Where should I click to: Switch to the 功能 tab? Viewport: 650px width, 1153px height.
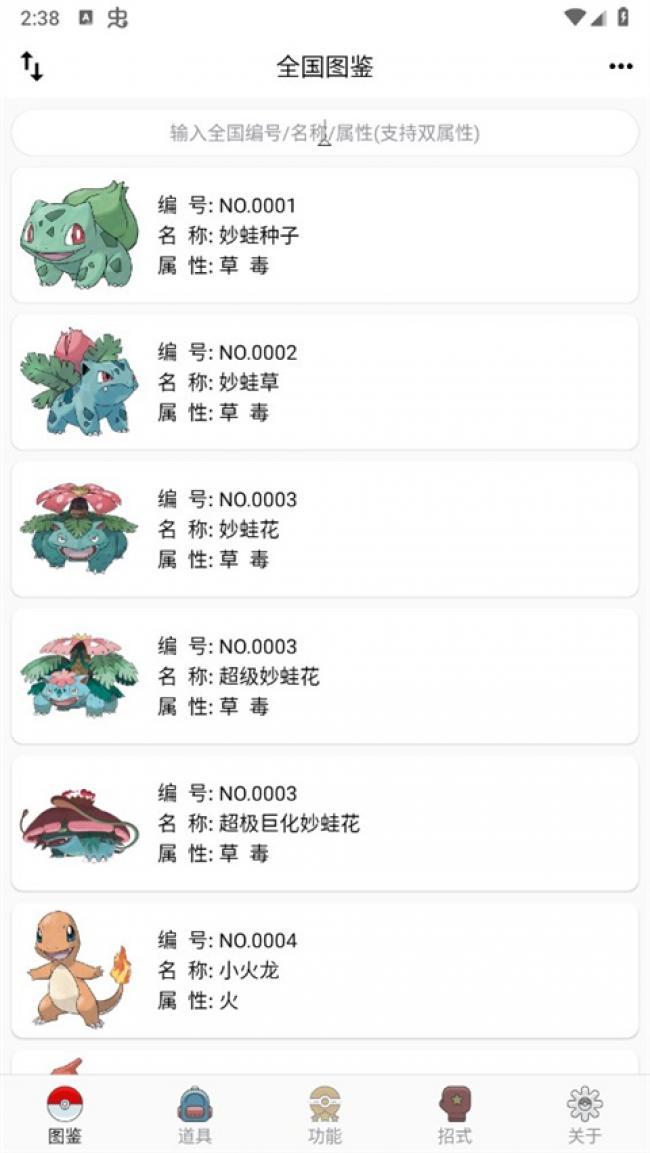coord(325,1115)
